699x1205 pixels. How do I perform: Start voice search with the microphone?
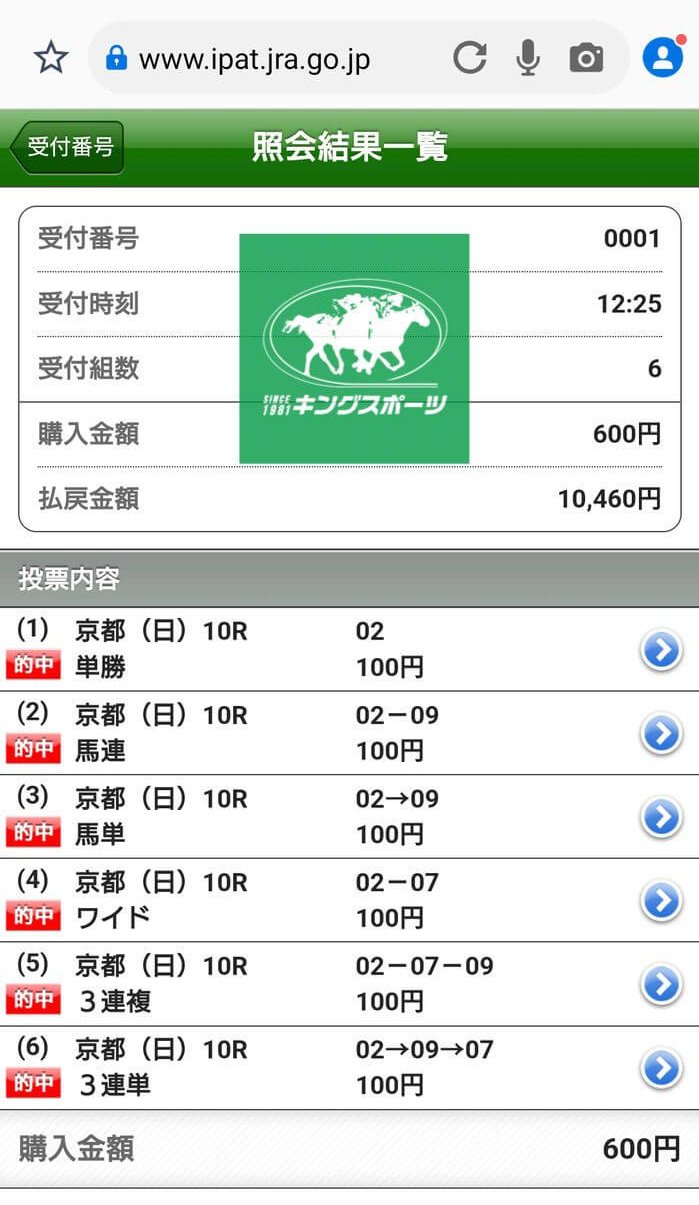point(528,58)
